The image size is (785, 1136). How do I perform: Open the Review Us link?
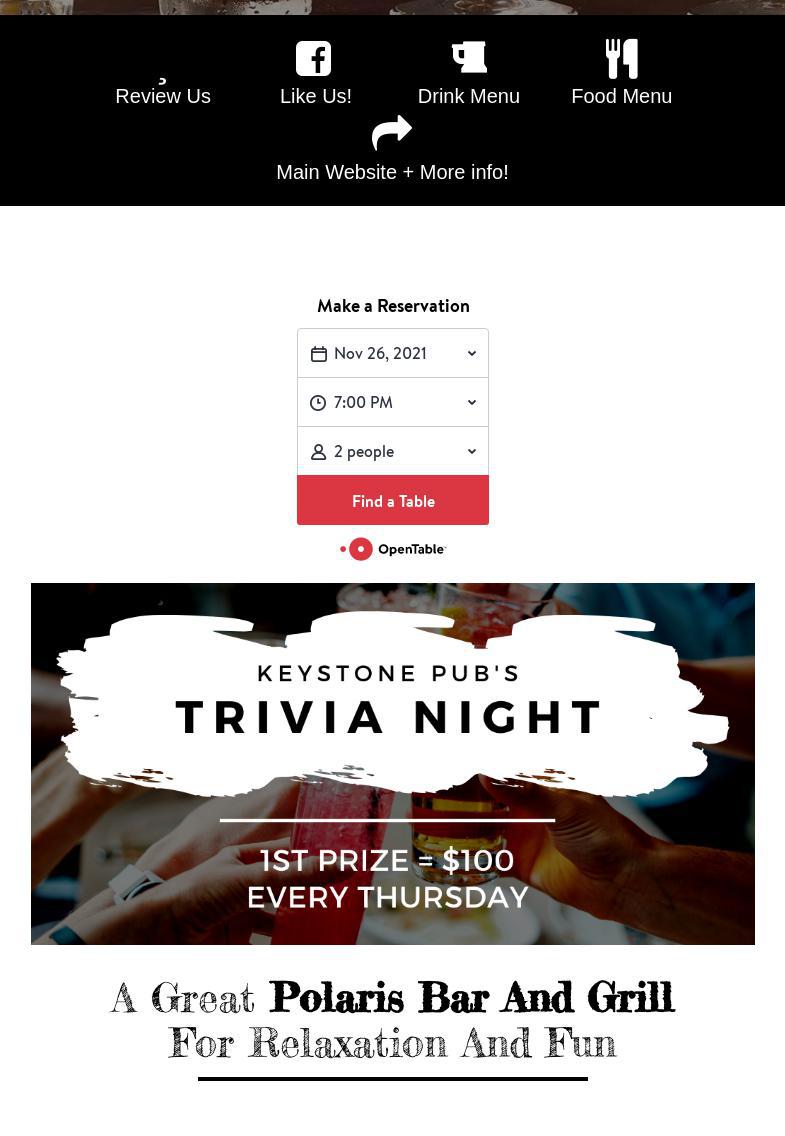tap(163, 95)
